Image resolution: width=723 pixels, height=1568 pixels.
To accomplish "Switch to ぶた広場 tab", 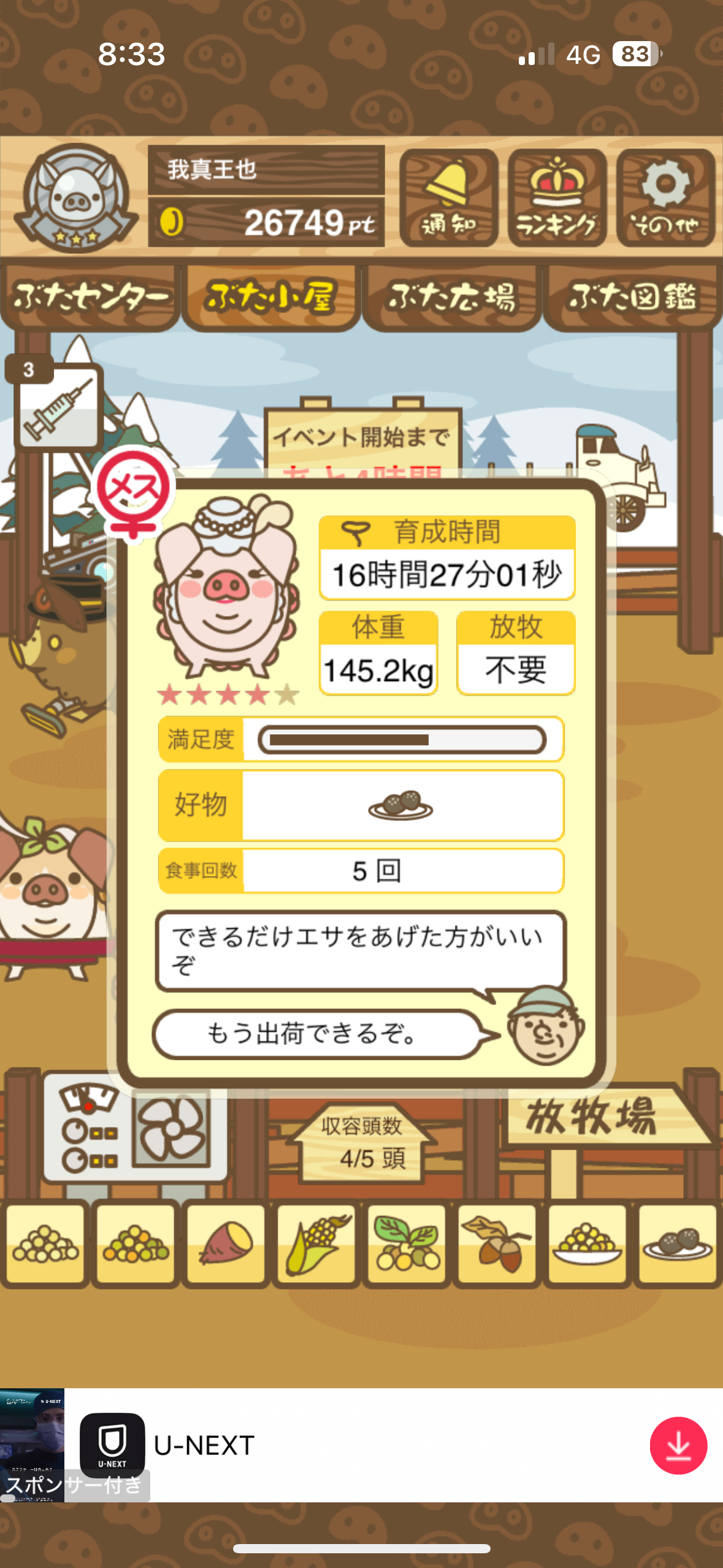I will click(451, 298).
